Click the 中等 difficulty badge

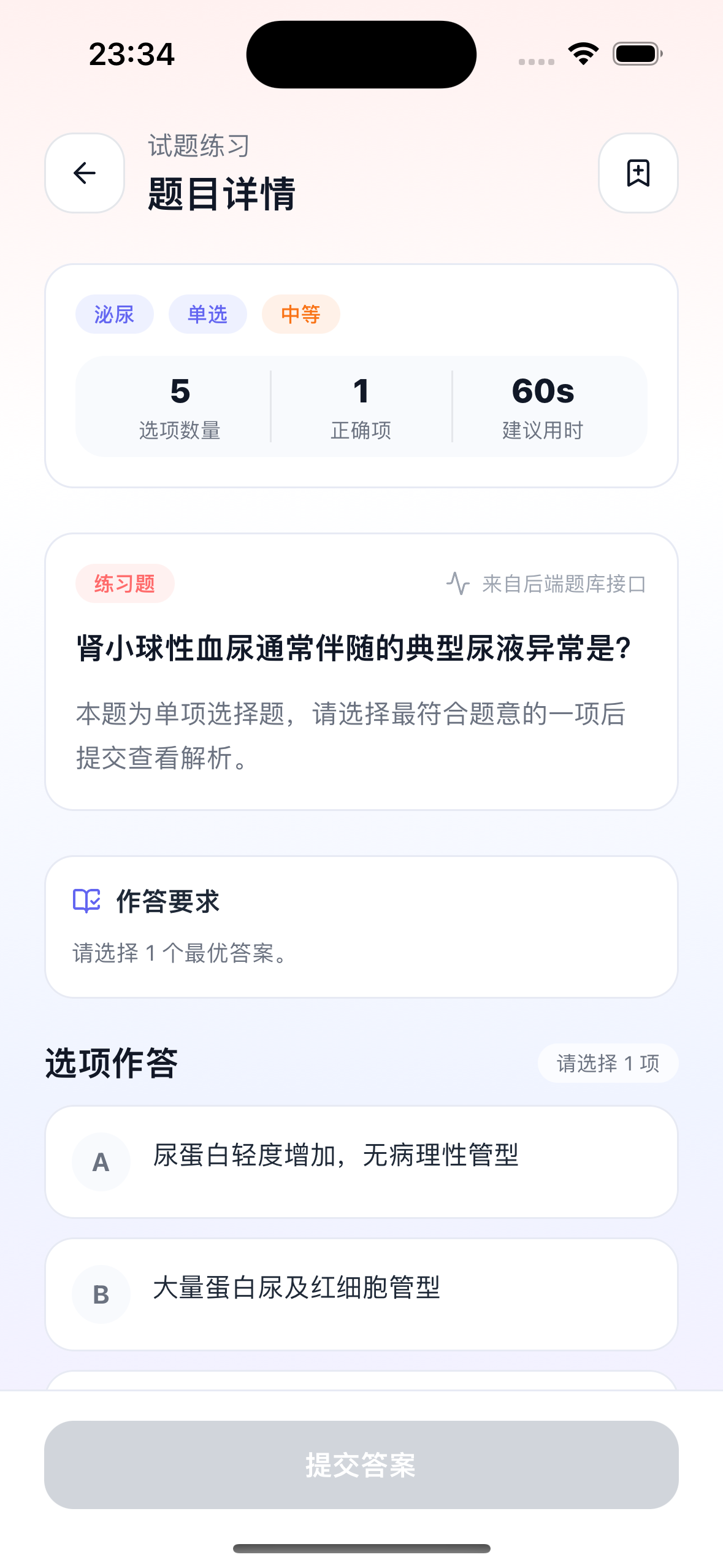(x=301, y=313)
